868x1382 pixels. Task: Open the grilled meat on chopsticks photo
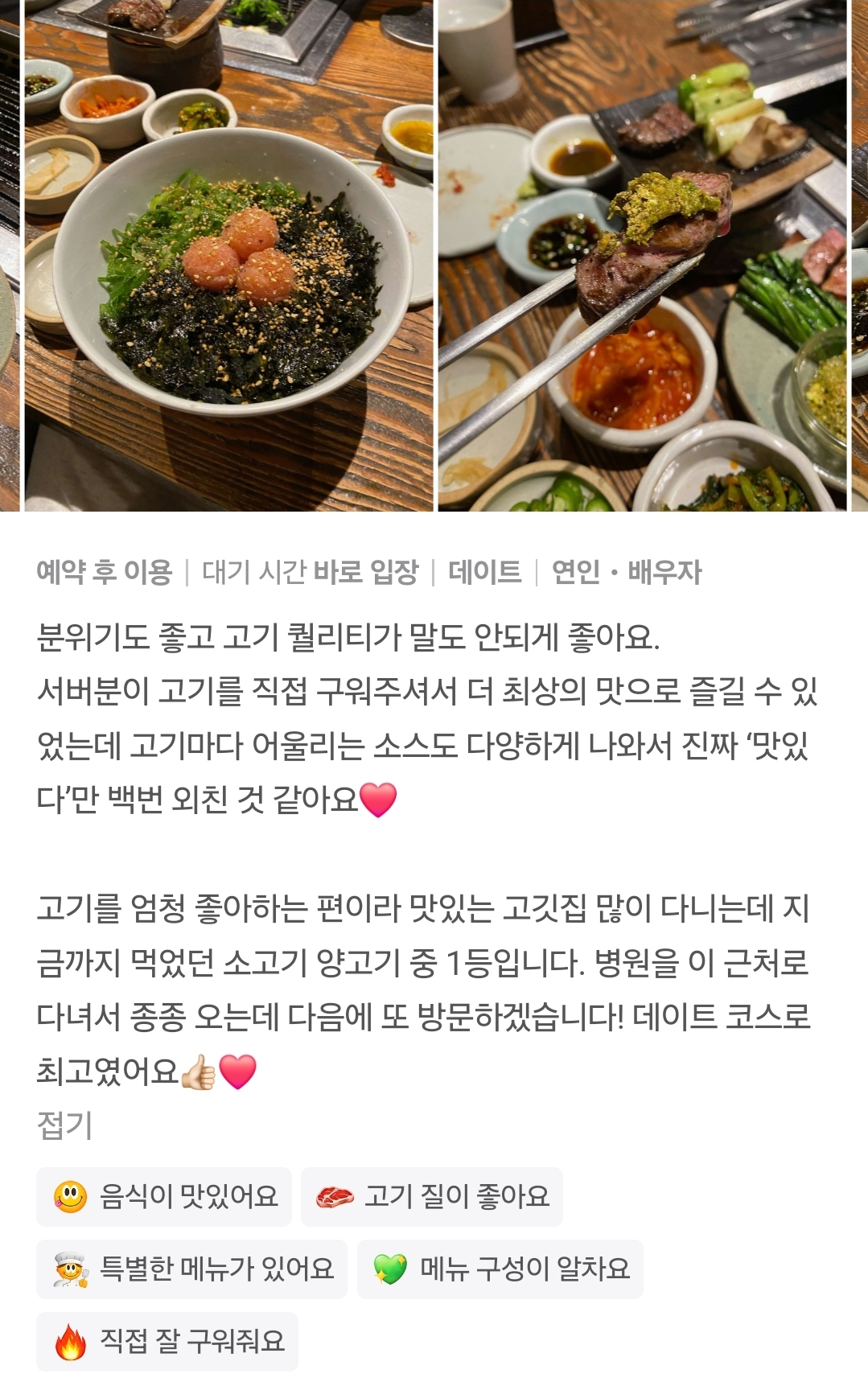pyautogui.click(x=642, y=255)
